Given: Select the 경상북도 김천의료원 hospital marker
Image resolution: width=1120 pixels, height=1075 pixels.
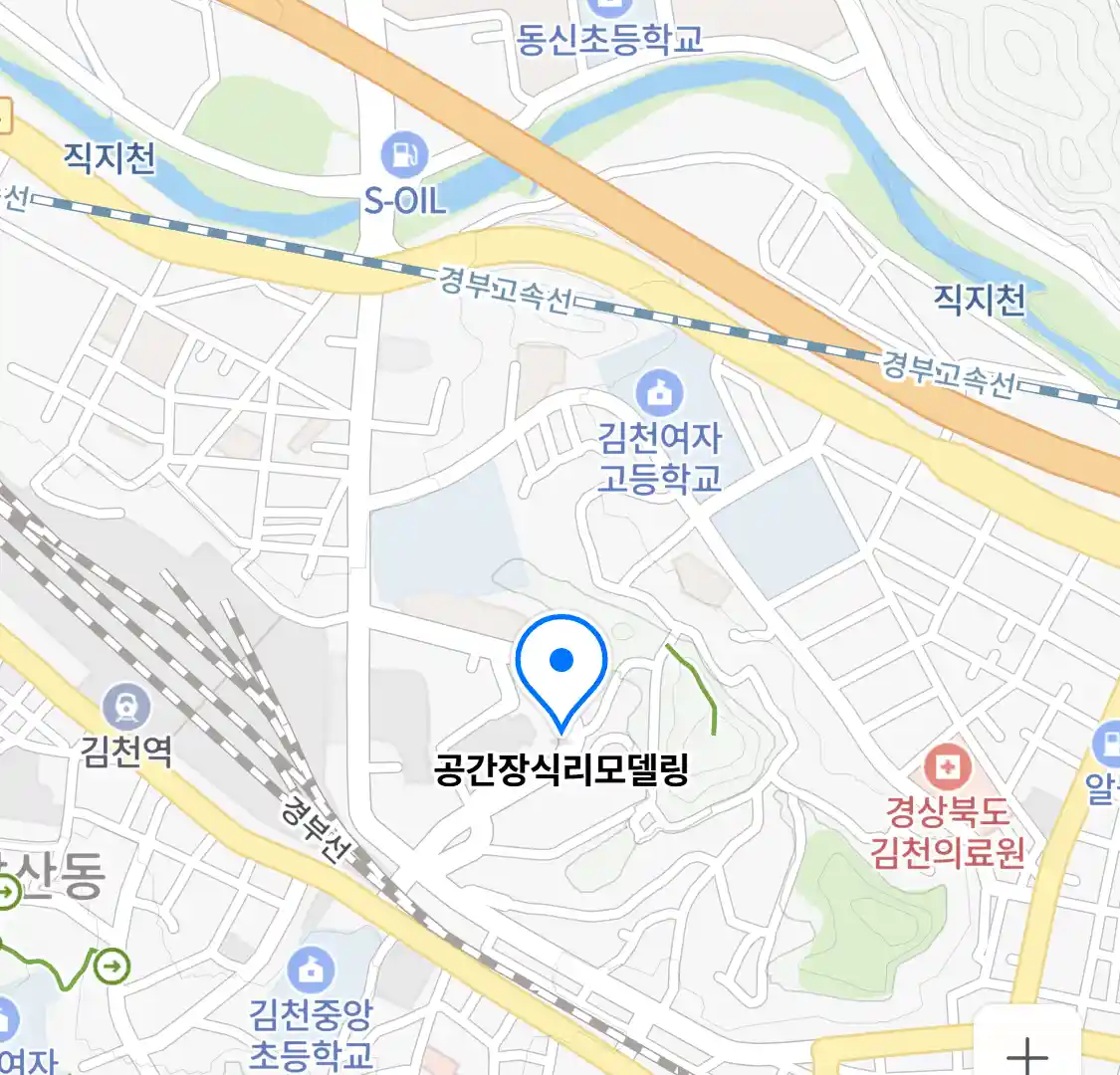Looking at the screenshot, I should coord(947,767).
